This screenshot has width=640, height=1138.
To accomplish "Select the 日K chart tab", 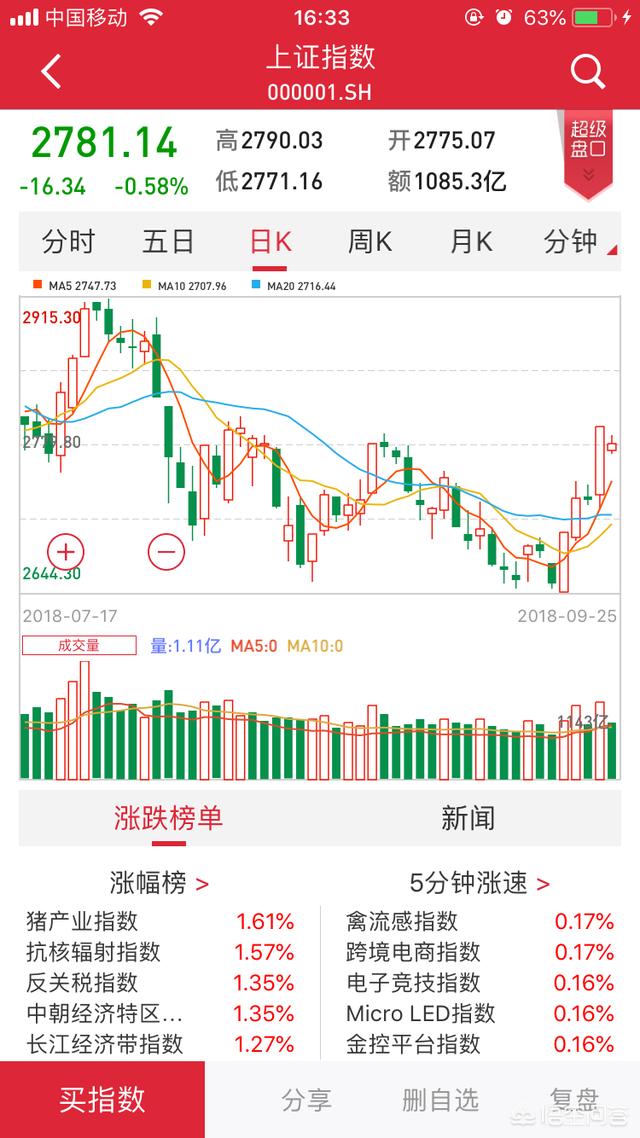I will point(271,242).
